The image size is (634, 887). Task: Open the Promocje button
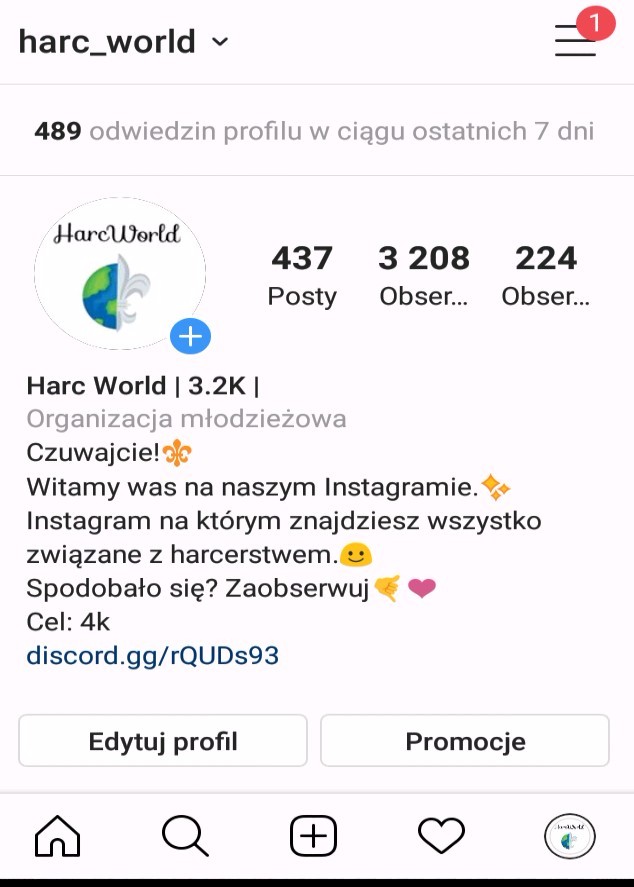click(x=465, y=741)
